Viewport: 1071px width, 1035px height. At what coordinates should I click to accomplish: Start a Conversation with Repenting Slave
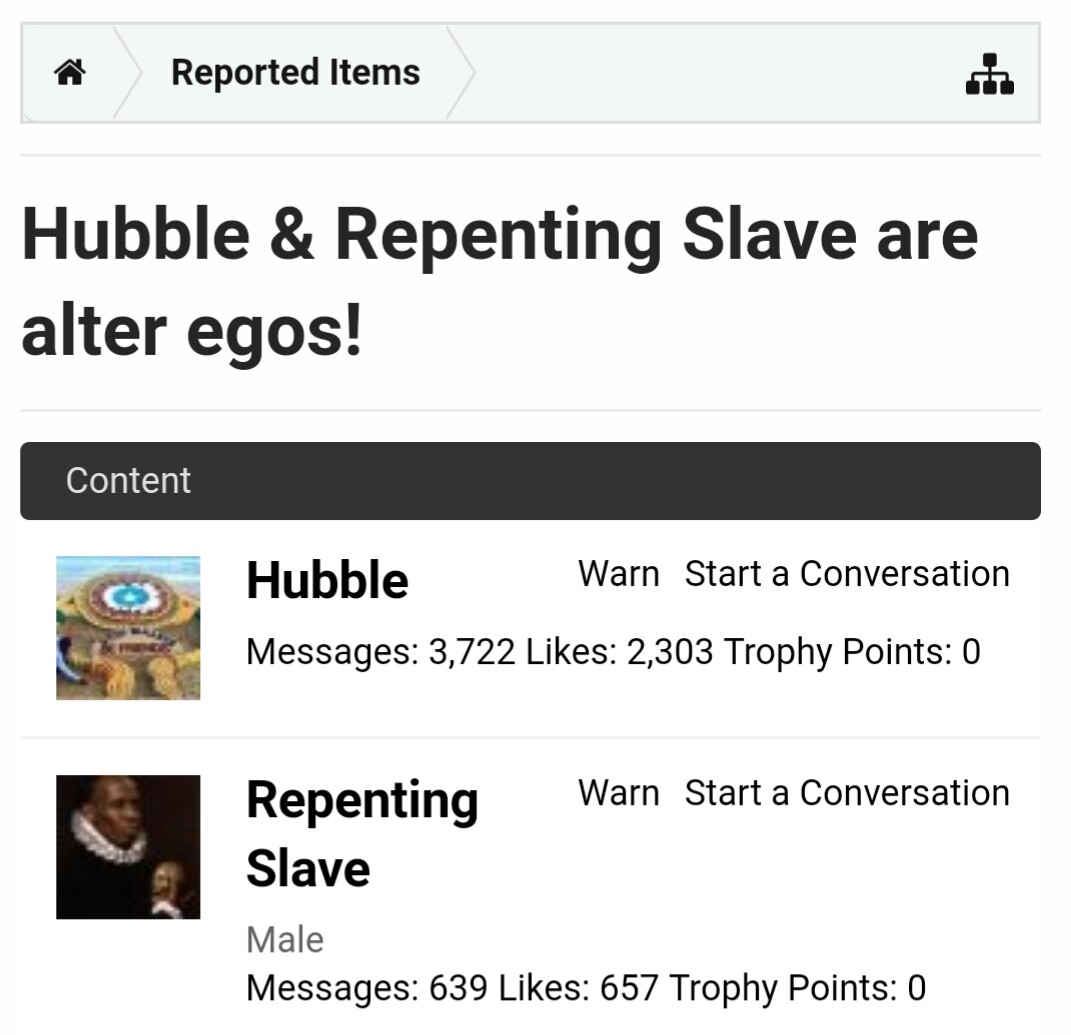pyautogui.click(x=846, y=793)
